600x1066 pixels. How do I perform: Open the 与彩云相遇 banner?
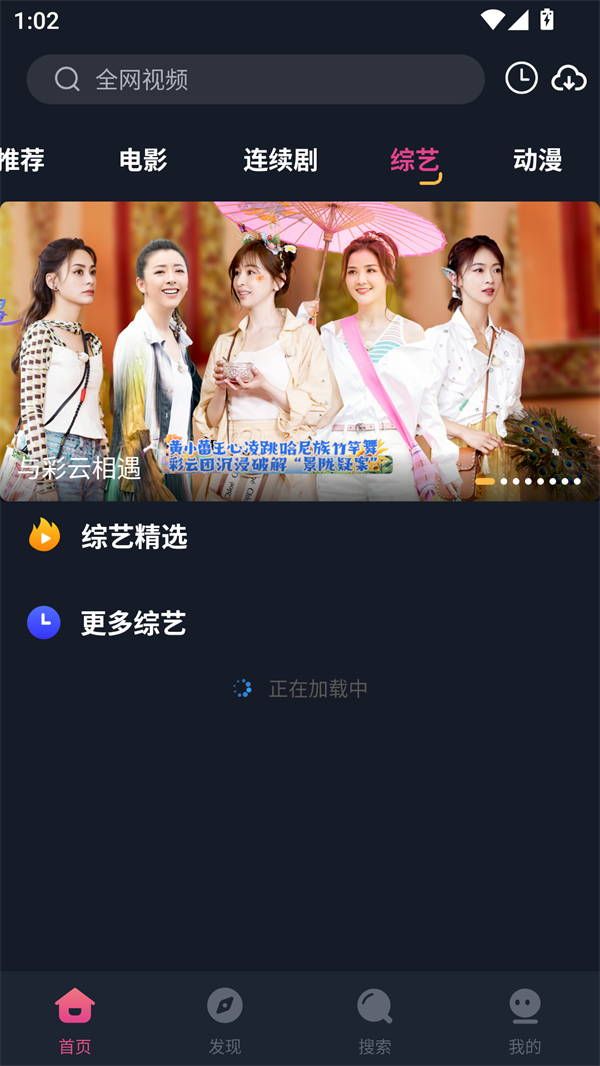coord(300,351)
